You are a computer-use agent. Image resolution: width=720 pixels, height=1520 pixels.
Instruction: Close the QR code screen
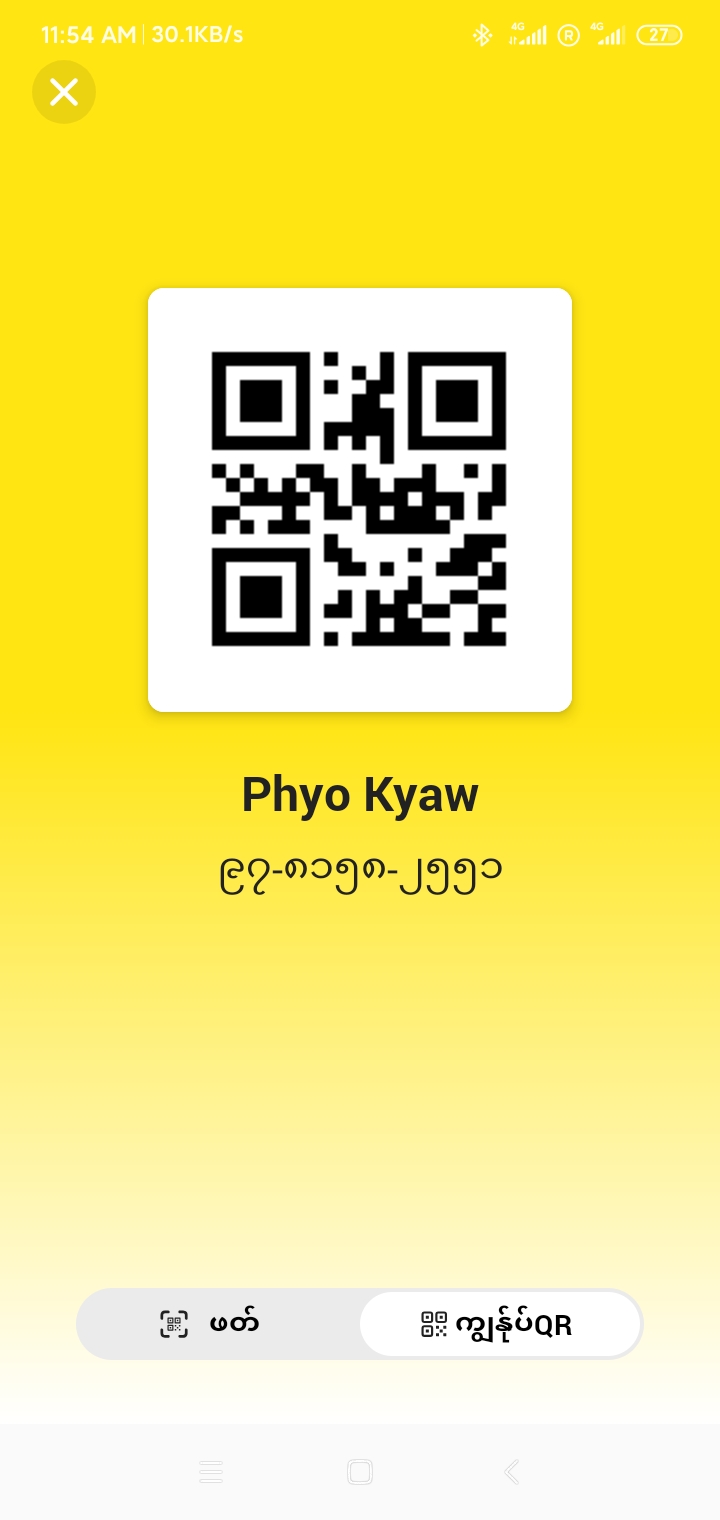[x=64, y=92]
